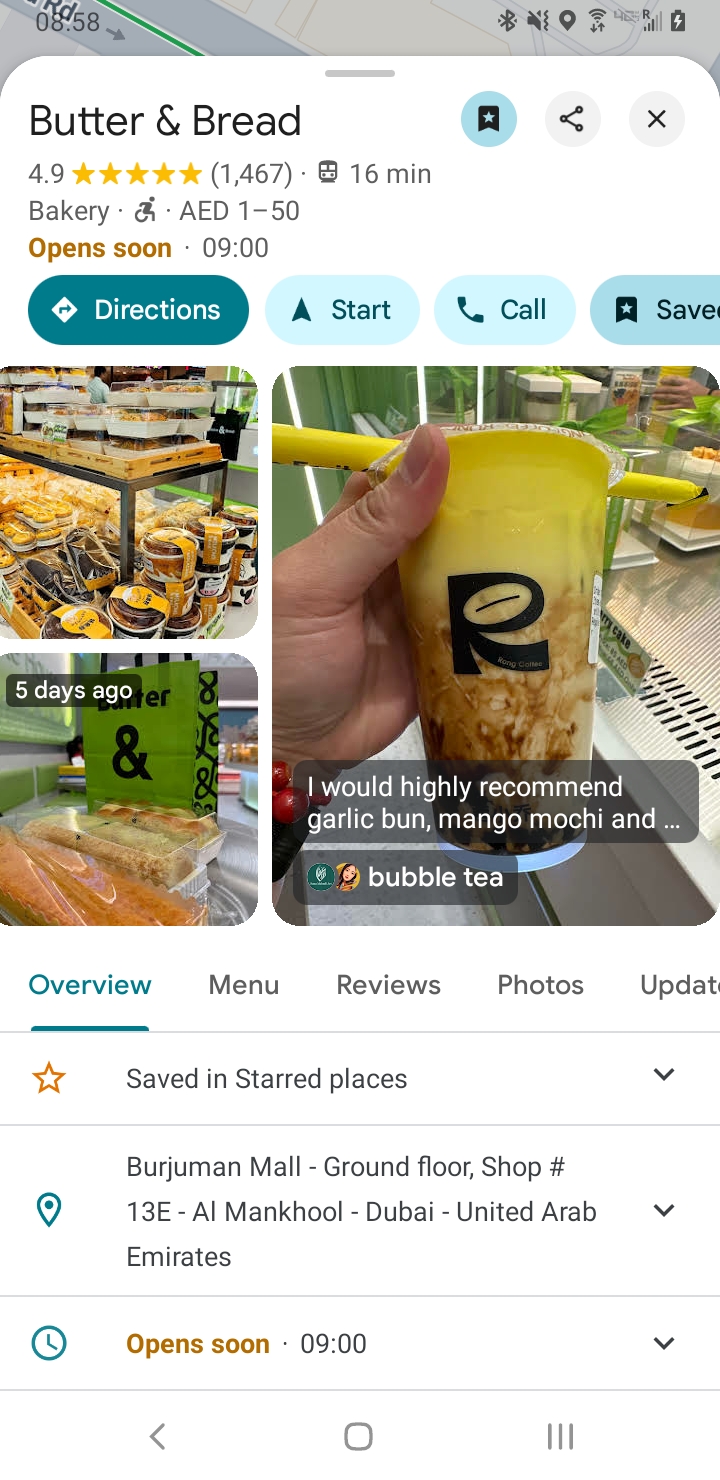Image resolution: width=720 pixels, height=1480 pixels.
Task: Open recent apps from navigation bar
Action: point(560,1437)
